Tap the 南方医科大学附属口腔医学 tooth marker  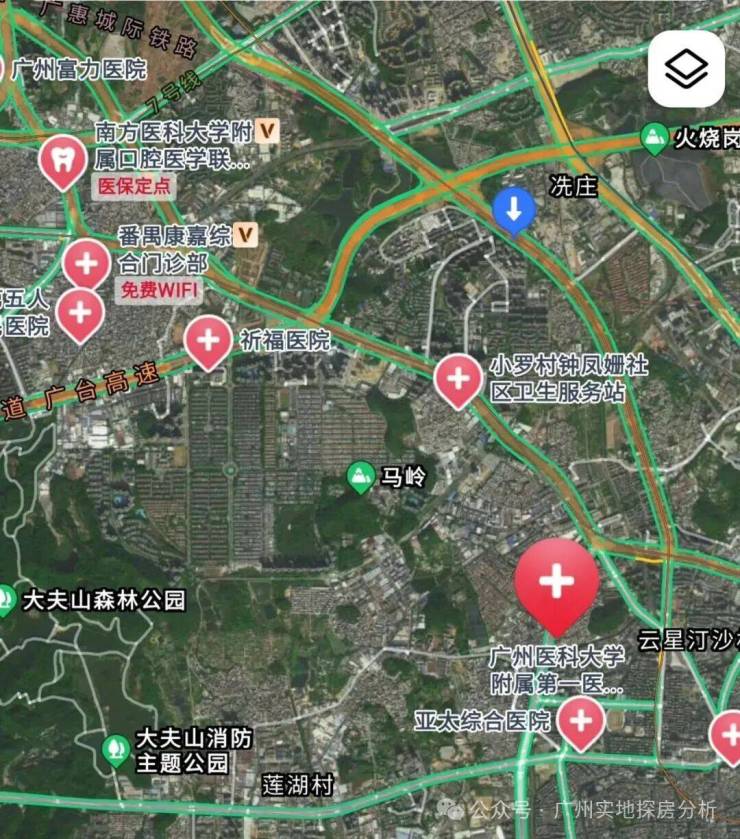point(62,159)
